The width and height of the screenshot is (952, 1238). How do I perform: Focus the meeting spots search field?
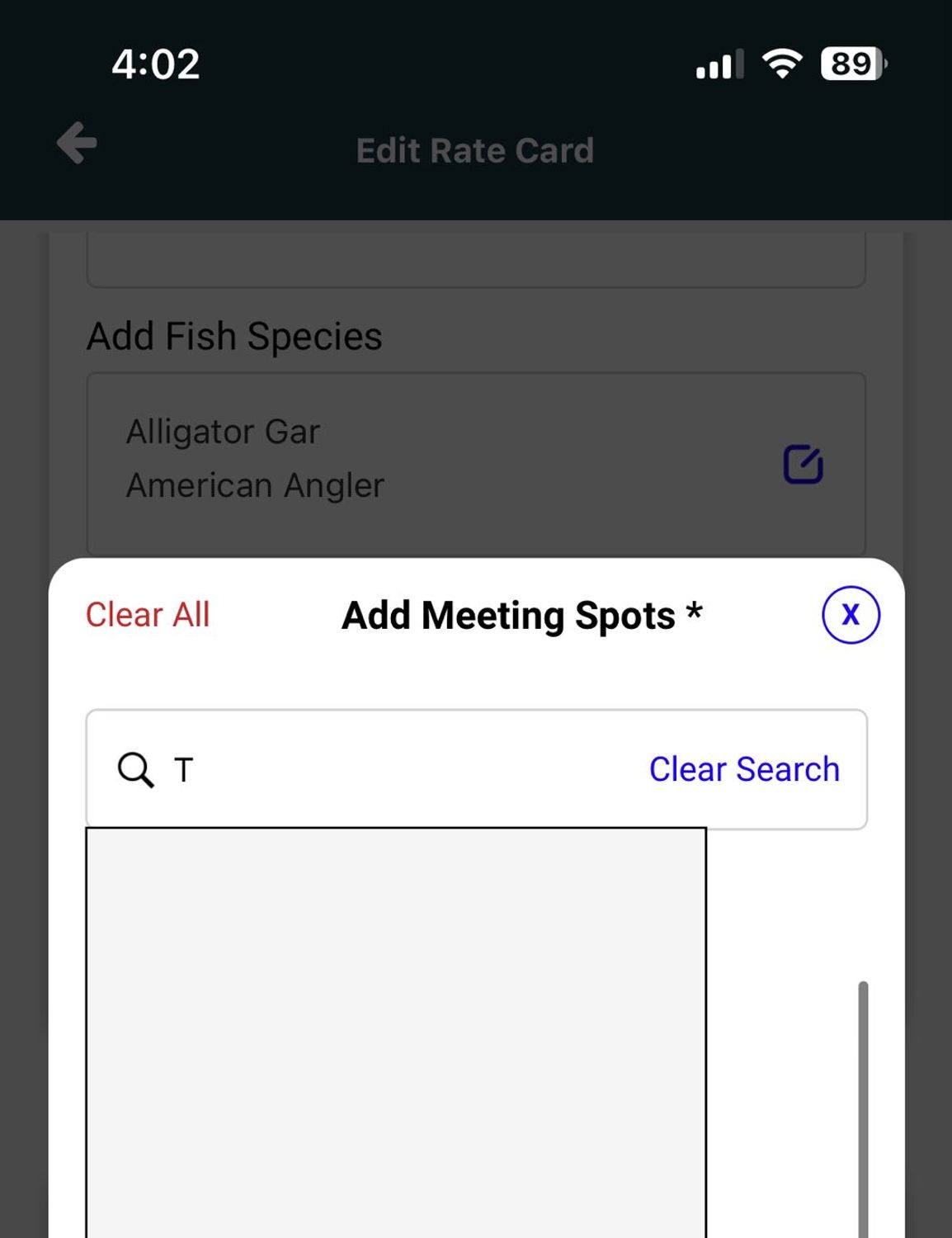pyautogui.click(x=396, y=769)
